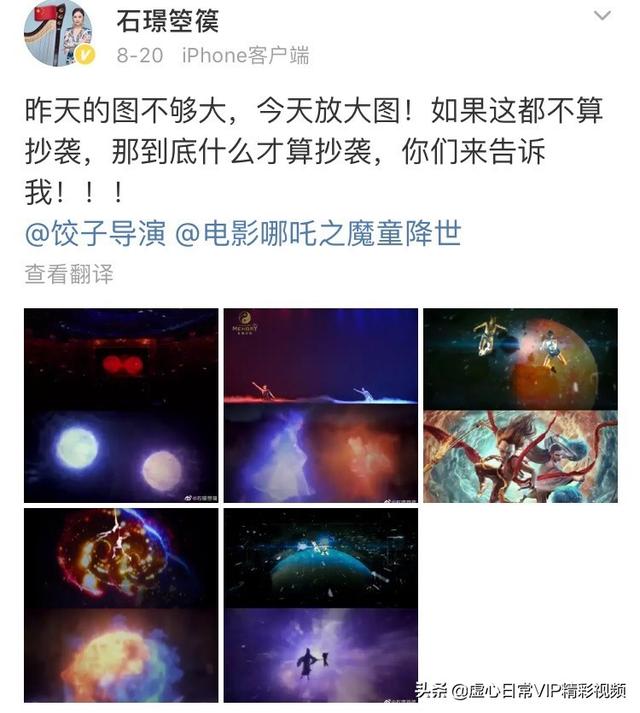640x713 pixels.
Task: Open the first image with red and white orbs
Action: click(x=121, y=405)
